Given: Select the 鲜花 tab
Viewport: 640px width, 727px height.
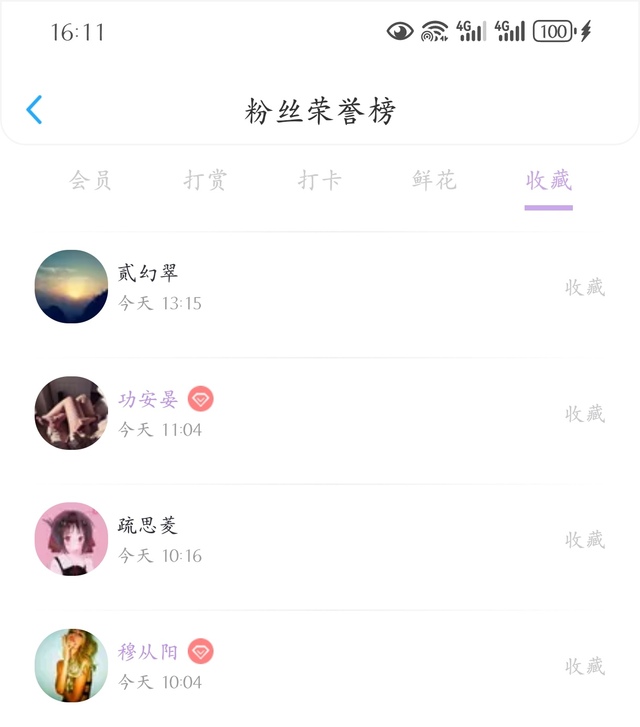Looking at the screenshot, I should [x=434, y=181].
